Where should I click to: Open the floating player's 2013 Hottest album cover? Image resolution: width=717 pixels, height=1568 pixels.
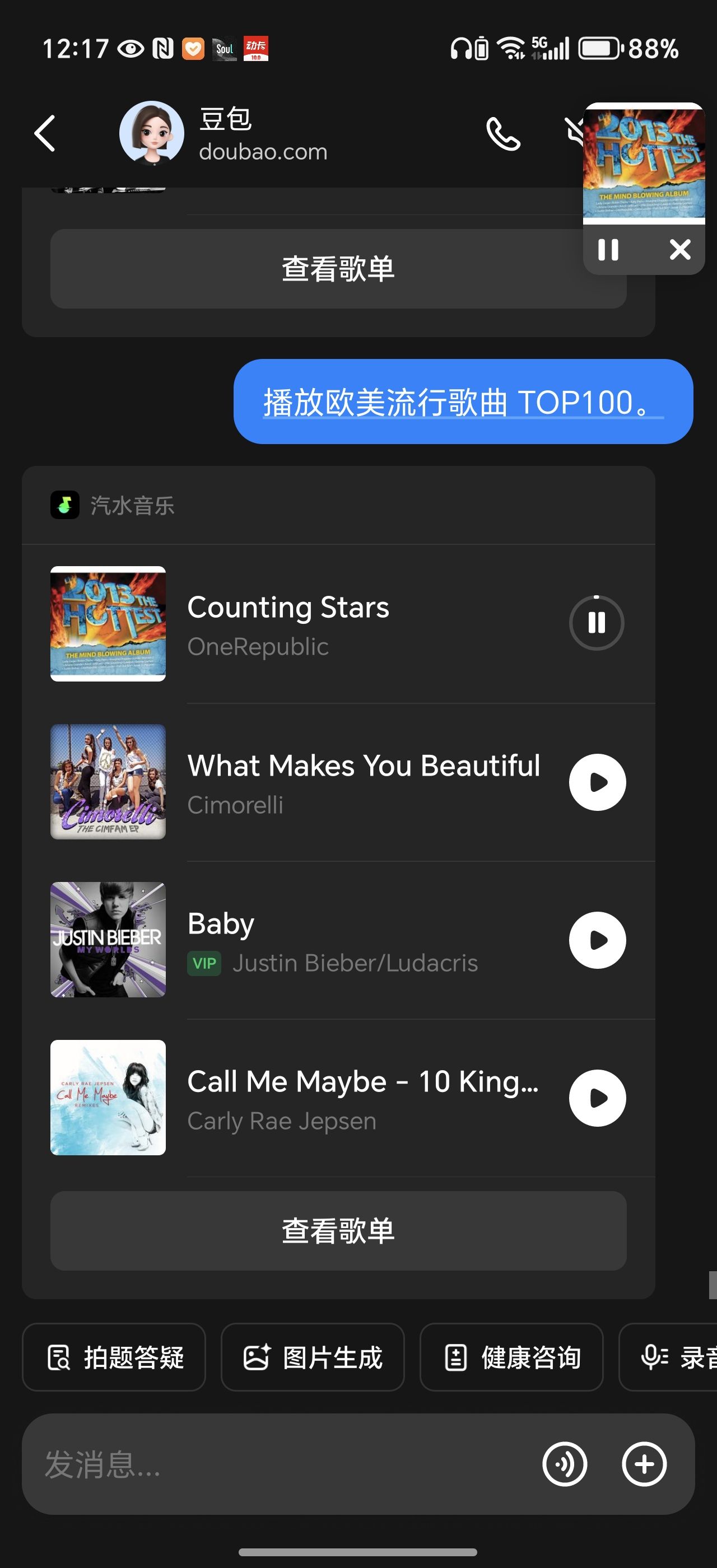tap(644, 163)
